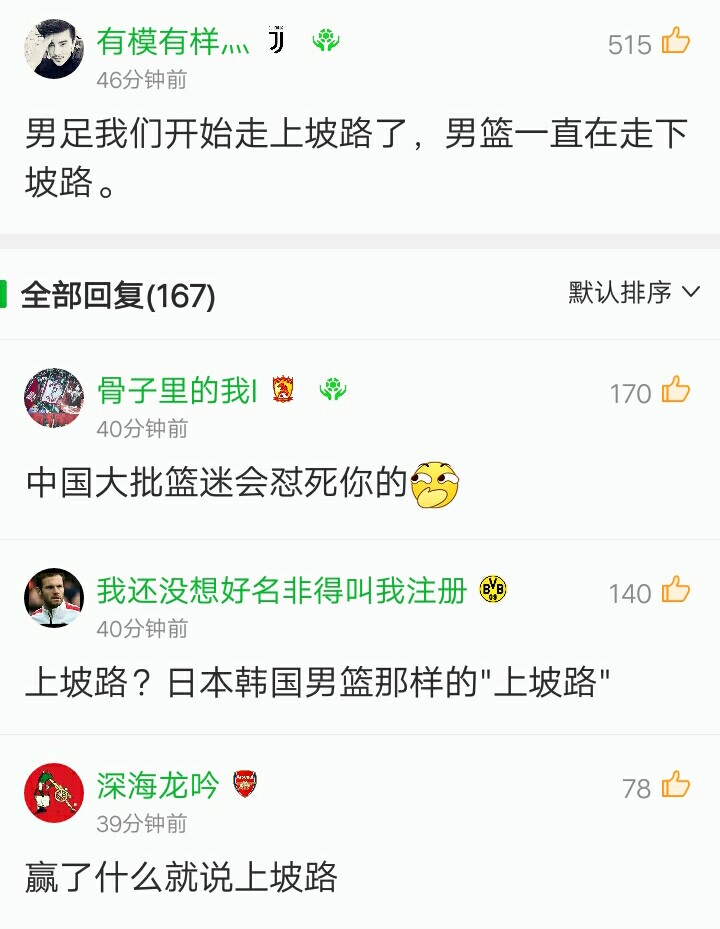The width and height of the screenshot is (720, 929).
Task: Click the Arsenal badge beside 深海龙吟
Action: pyautogui.click(x=243, y=786)
